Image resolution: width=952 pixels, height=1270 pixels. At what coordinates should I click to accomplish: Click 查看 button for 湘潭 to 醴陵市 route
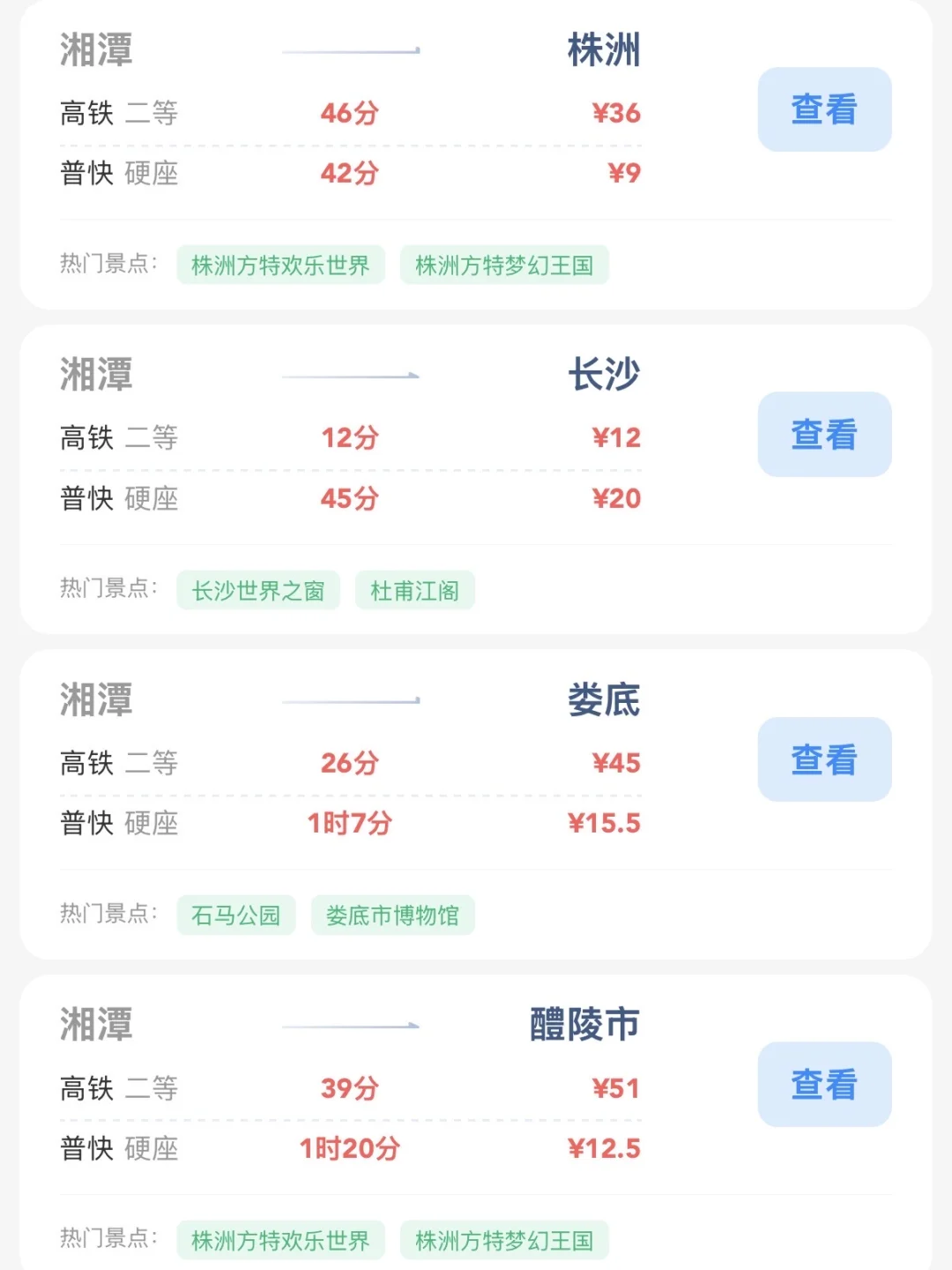pos(824,1084)
